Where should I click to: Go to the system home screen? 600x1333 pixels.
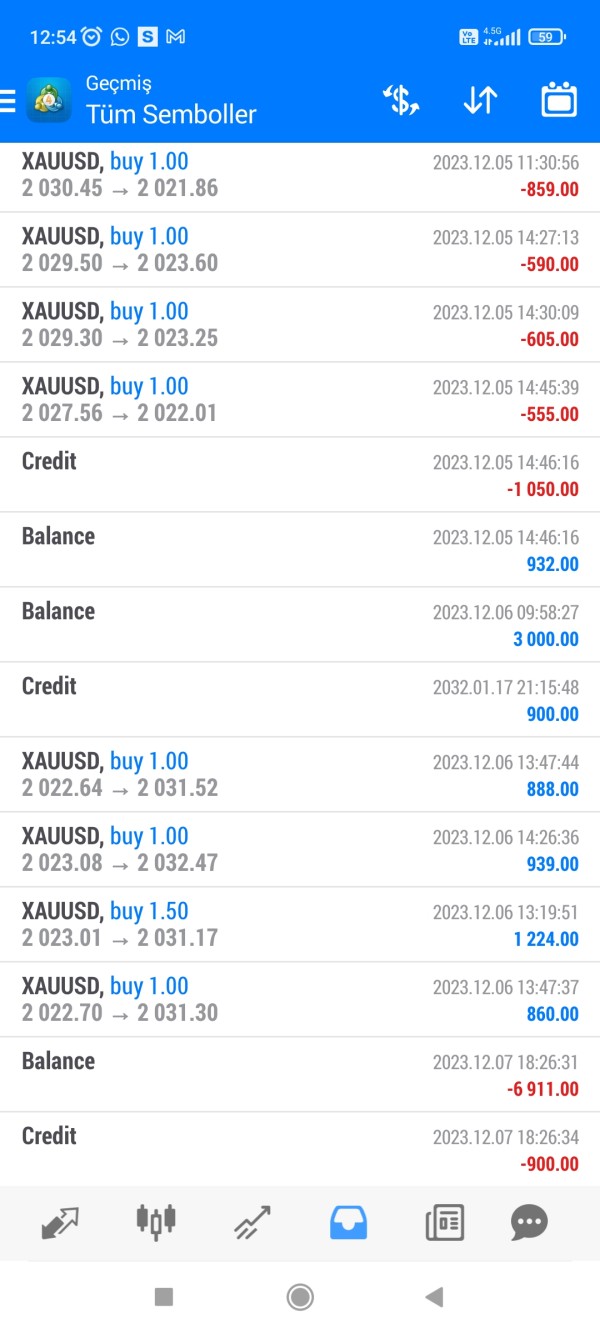click(x=300, y=1297)
